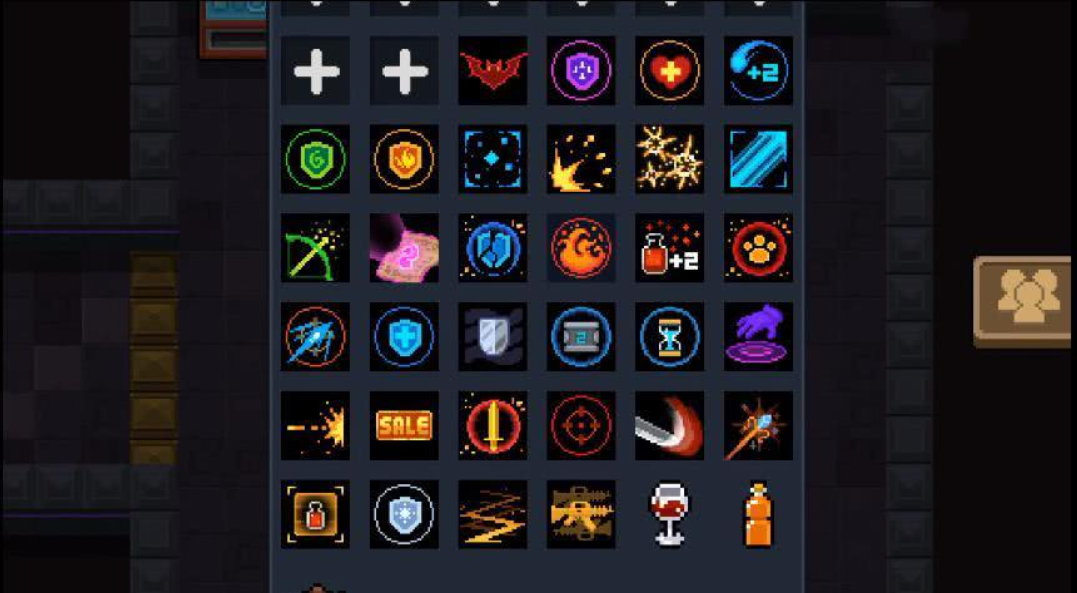Tap the red sword melee buff
The height and width of the screenshot is (593, 1077).
tap(493, 426)
